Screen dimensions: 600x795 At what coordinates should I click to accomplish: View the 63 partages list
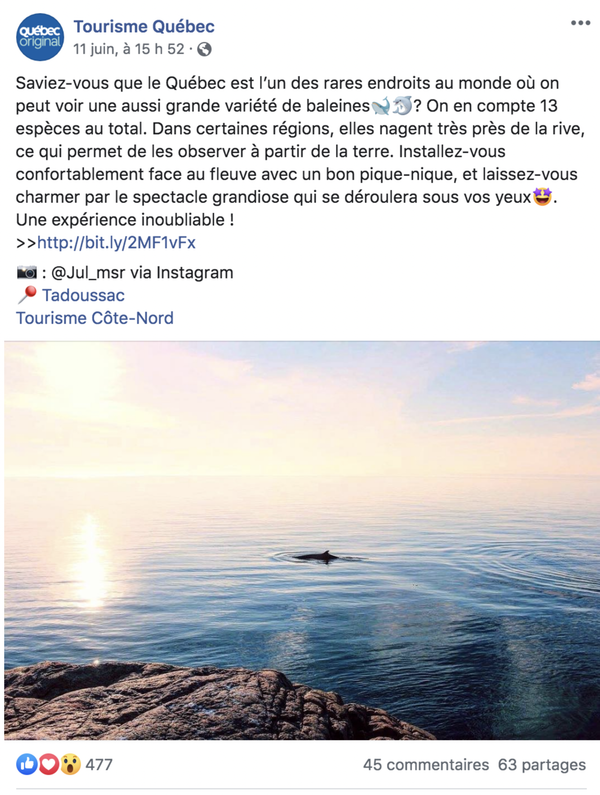click(541, 765)
